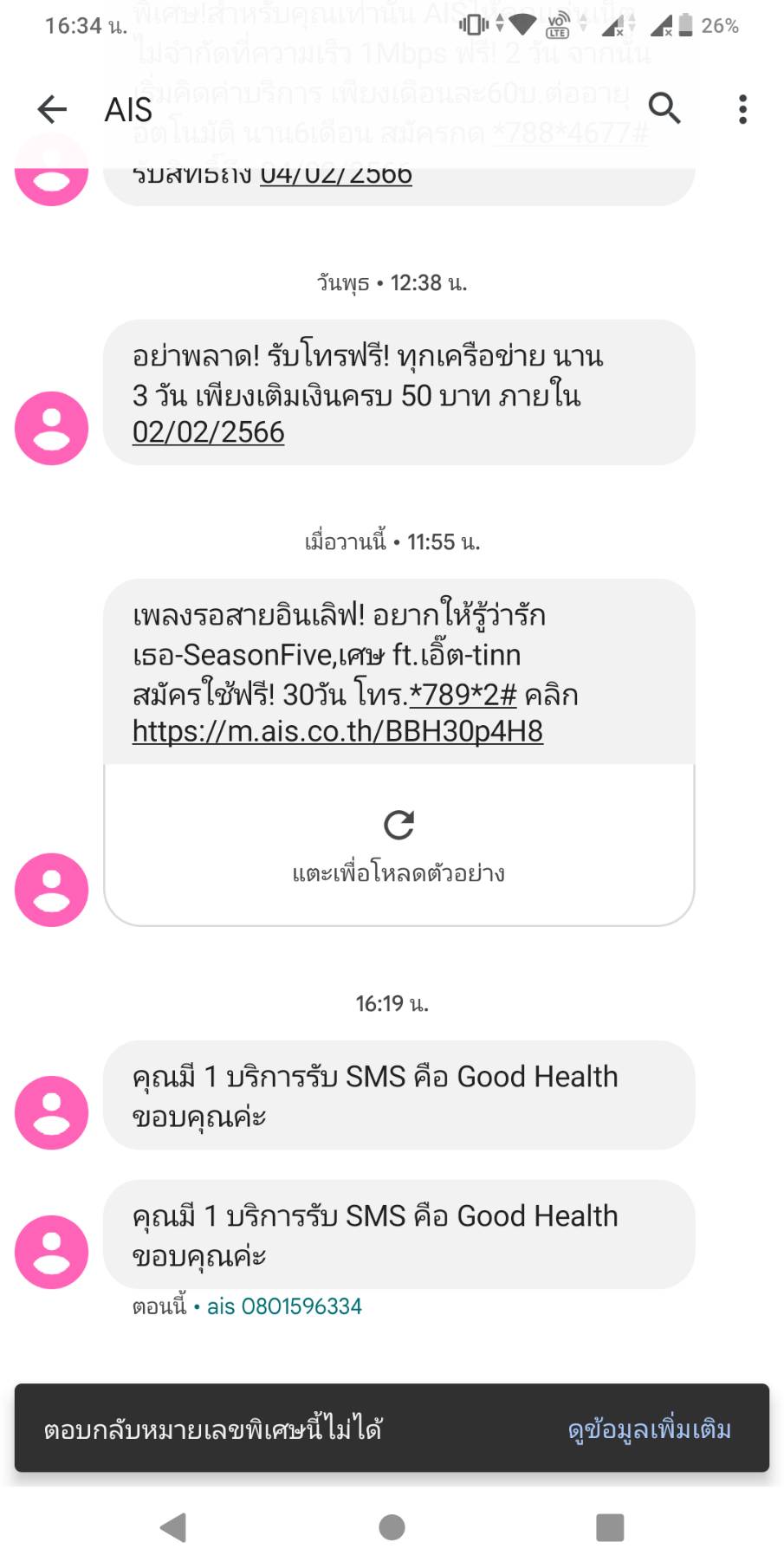
Task: Go back using the arrow beside AIS
Action: click(x=52, y=109)
